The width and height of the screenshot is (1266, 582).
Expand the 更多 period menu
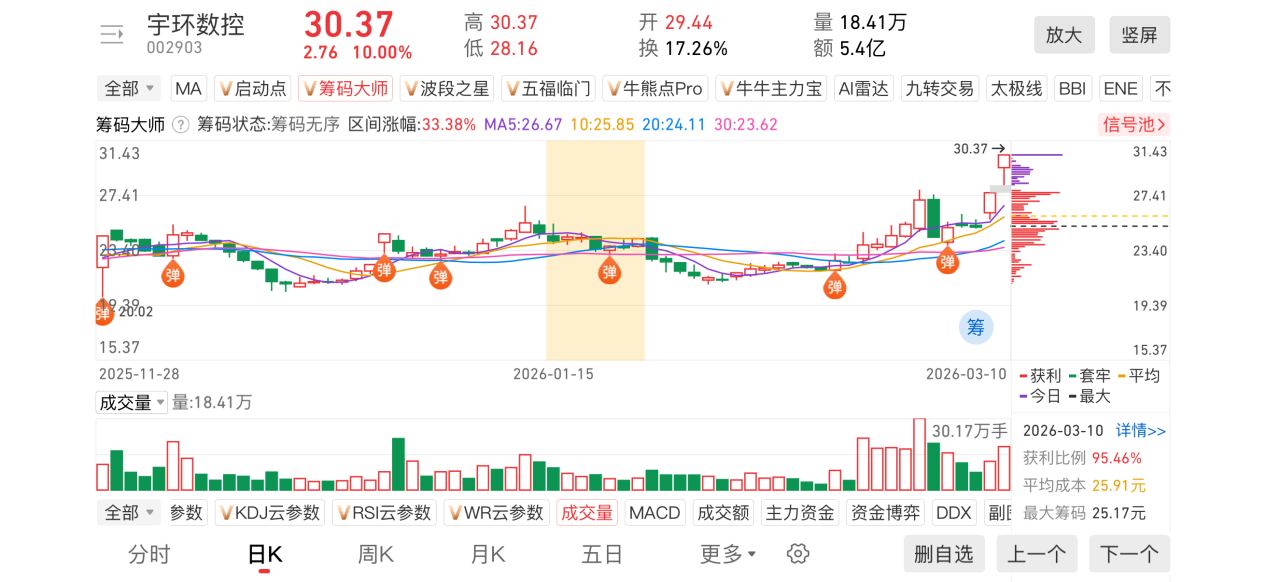[x=728, y=553]
